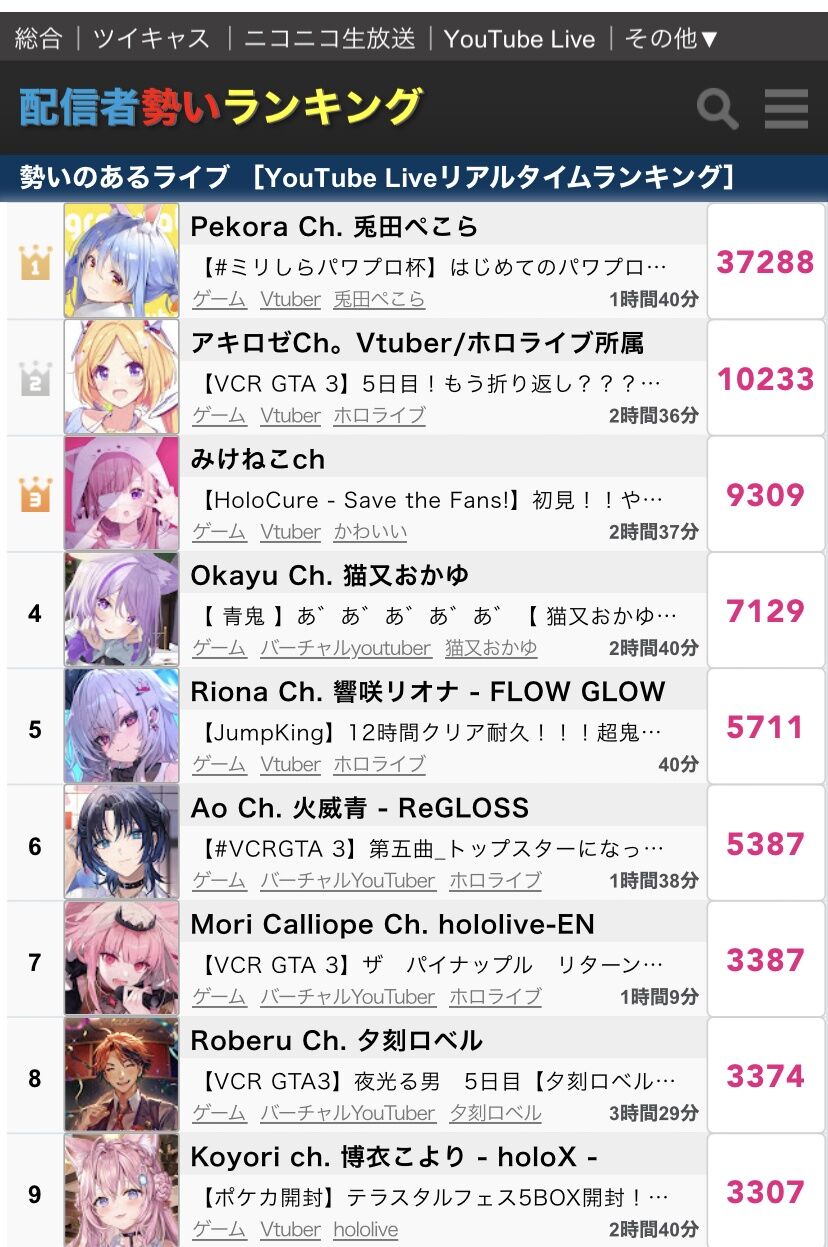The width and height of the screenshot is (828, 1247).
Task: Open the hamburger menu icon
Action: click(785, 110)
